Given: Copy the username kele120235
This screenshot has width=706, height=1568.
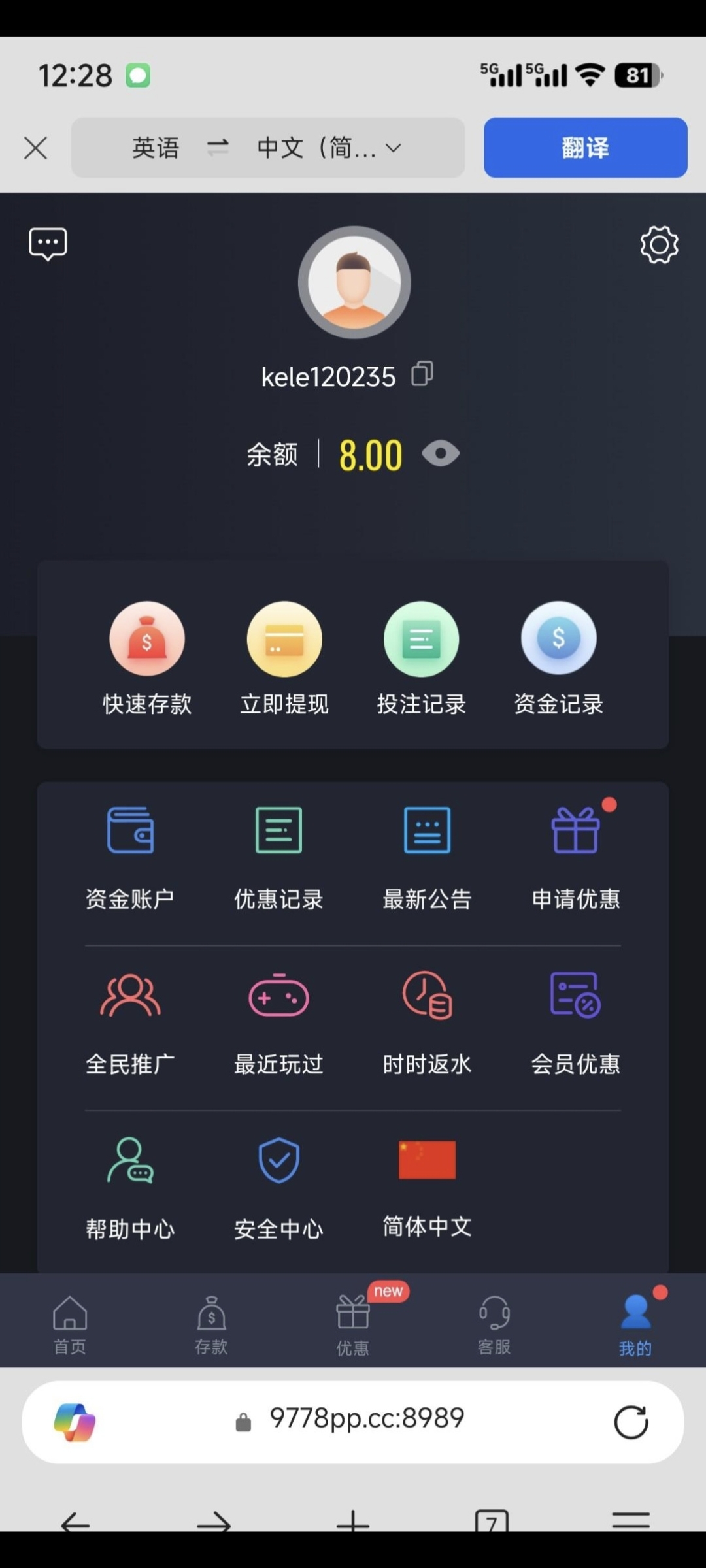Looking at the screenshot, I should point(422,374).
